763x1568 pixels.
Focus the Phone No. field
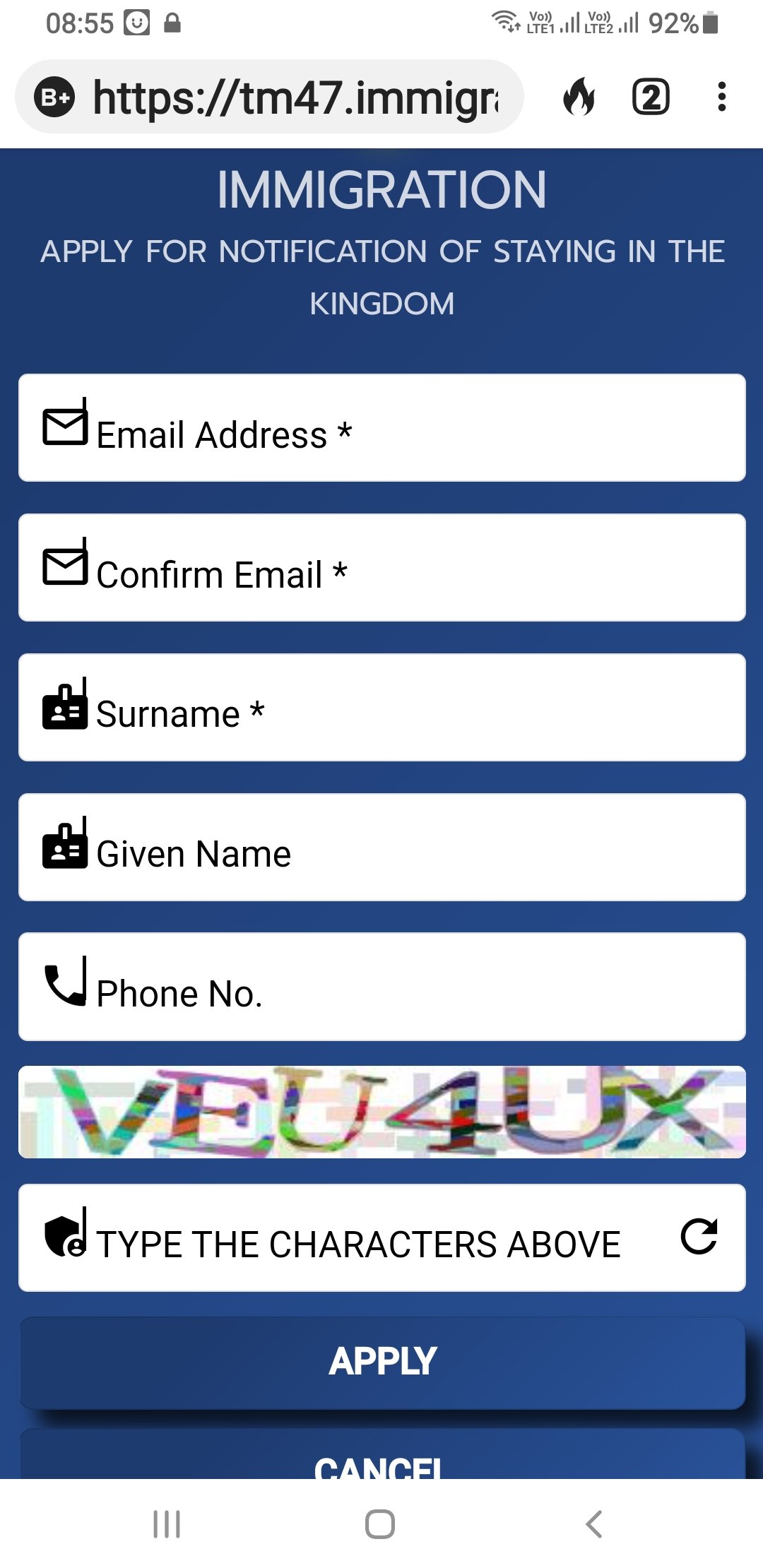(x=381, y=988)
